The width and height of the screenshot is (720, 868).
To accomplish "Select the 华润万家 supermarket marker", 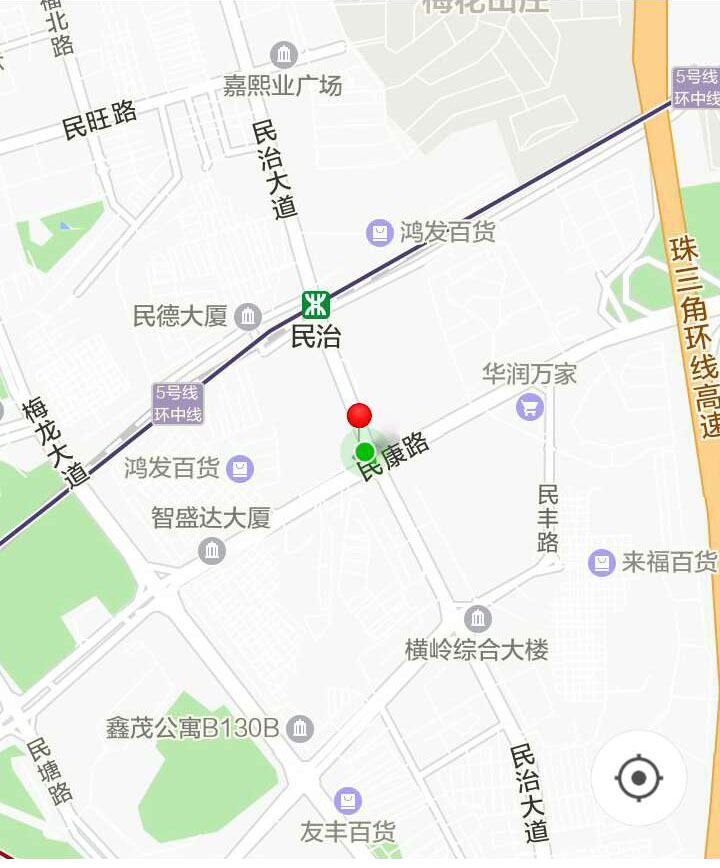I will coord(530,406).
